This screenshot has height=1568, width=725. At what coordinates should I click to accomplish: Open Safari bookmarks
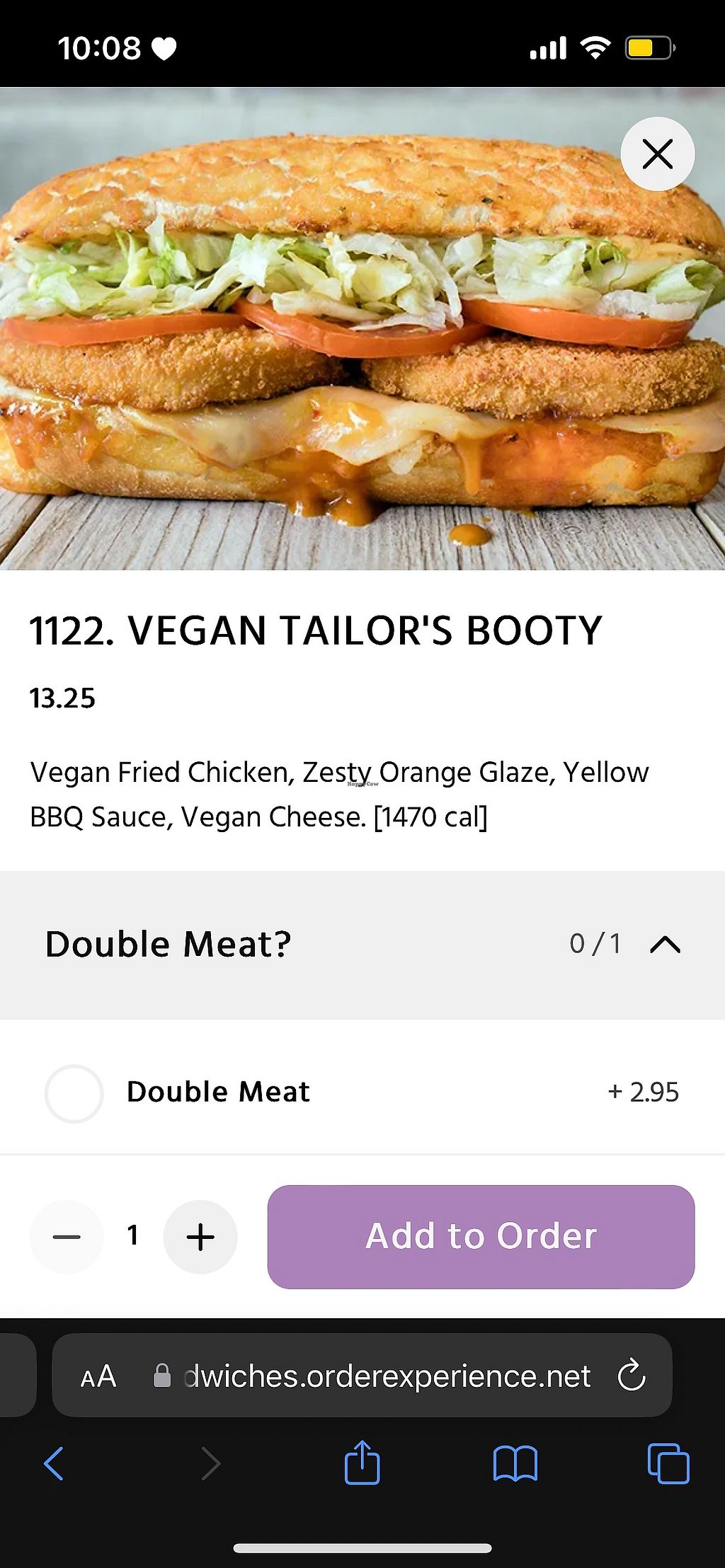click(x=515, y=1463)
